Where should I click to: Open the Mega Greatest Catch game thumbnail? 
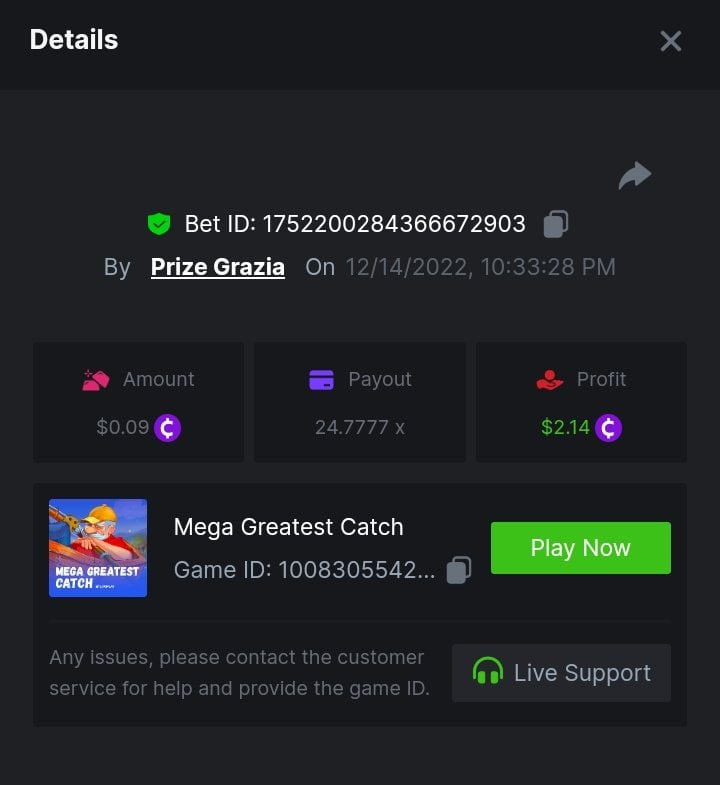tap(98, 548)
